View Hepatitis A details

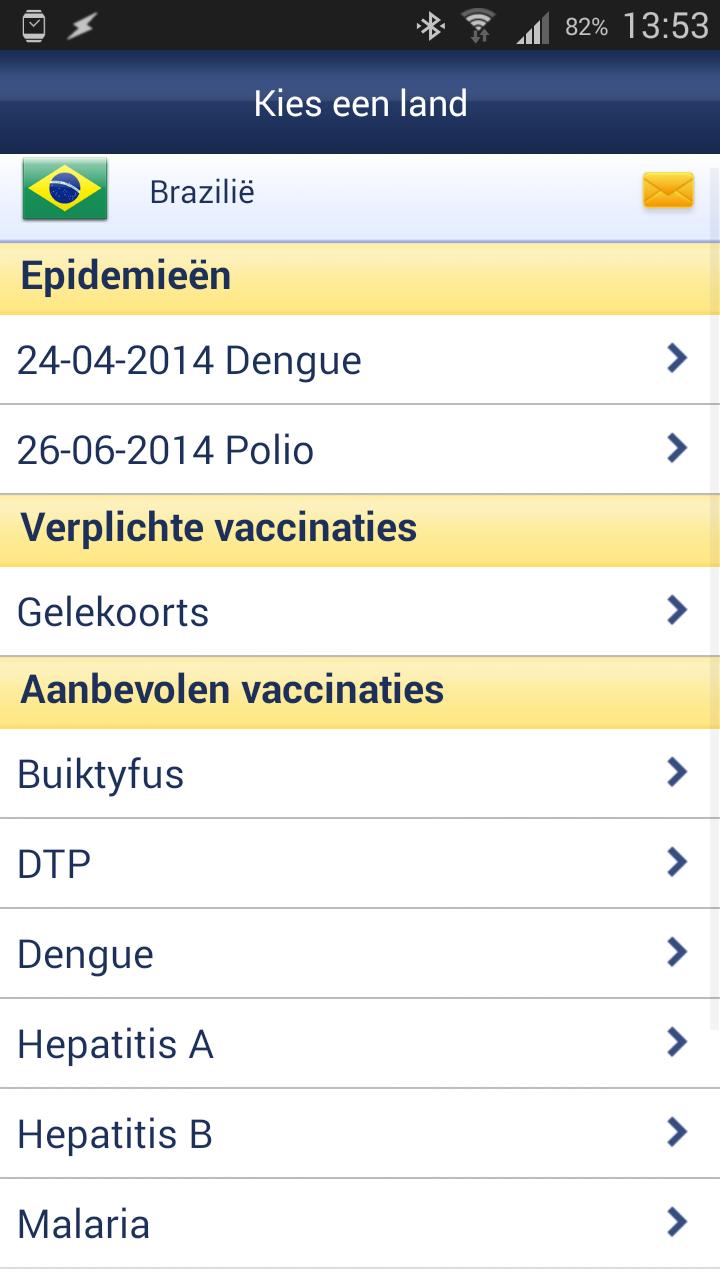point(360,1043)
